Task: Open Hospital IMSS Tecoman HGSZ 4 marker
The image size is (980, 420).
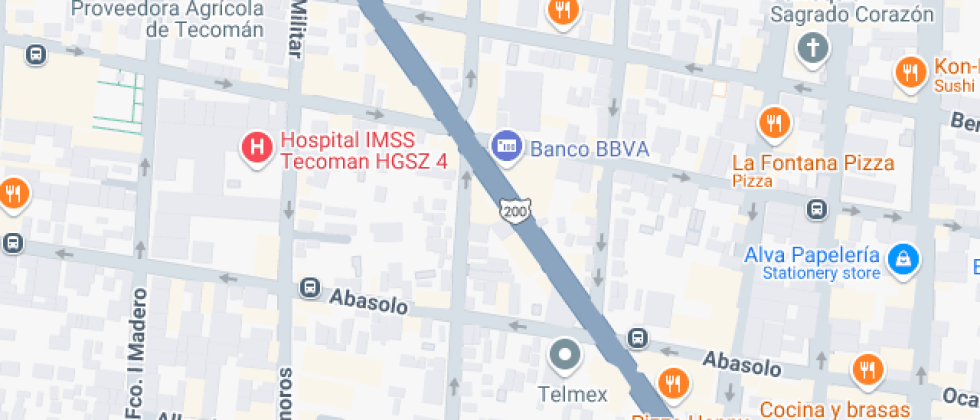Action: pos(258,148)
